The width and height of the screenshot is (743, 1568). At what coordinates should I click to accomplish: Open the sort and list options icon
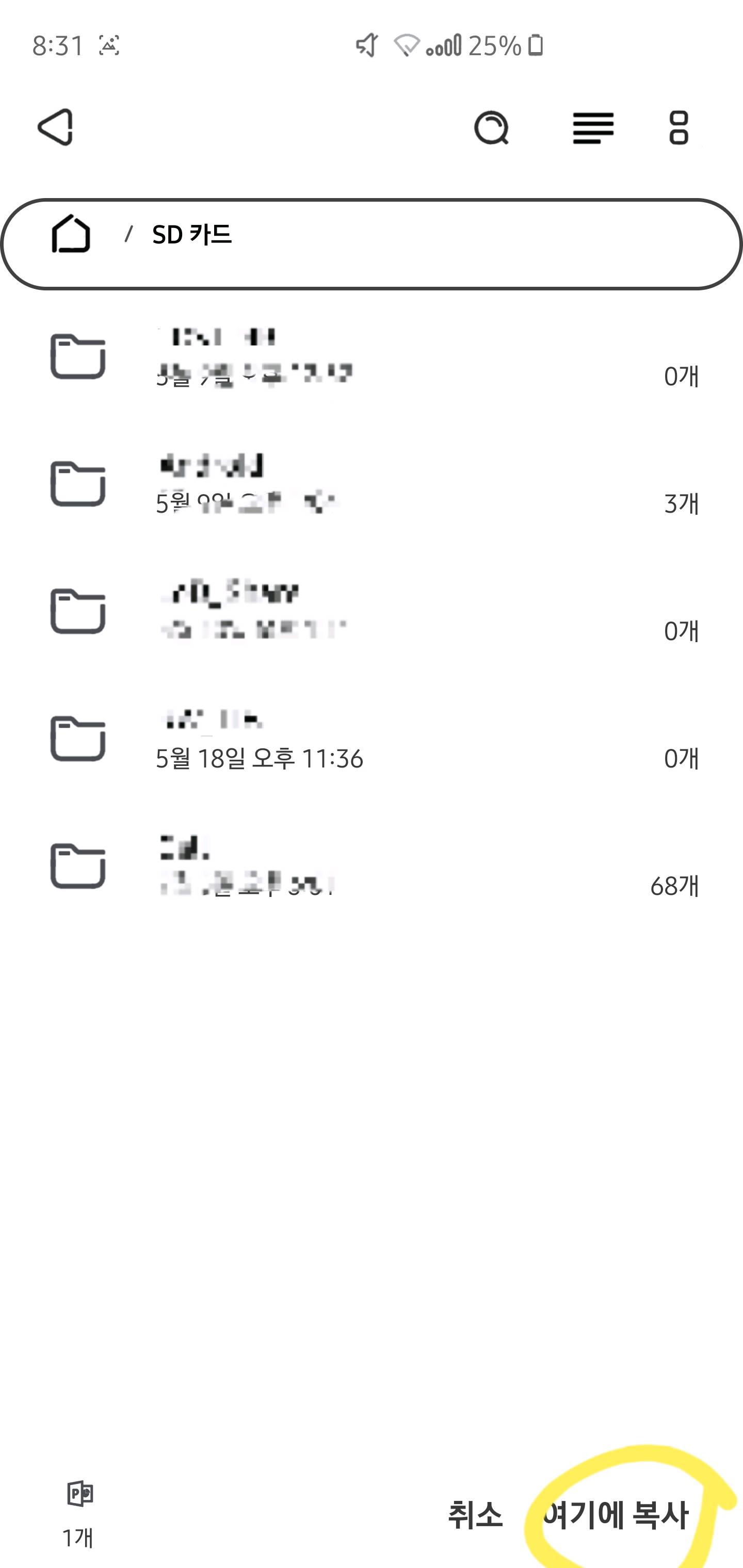click(x=592, y=128)
